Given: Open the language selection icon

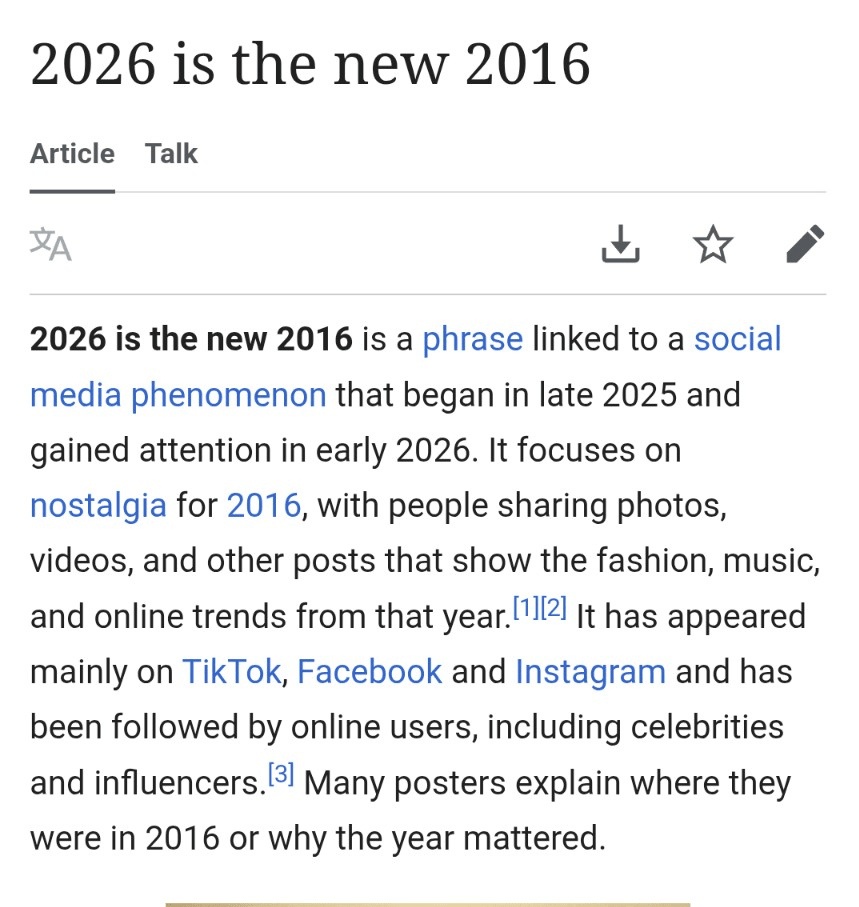Looking at the screenshot, I should [51, 244].
